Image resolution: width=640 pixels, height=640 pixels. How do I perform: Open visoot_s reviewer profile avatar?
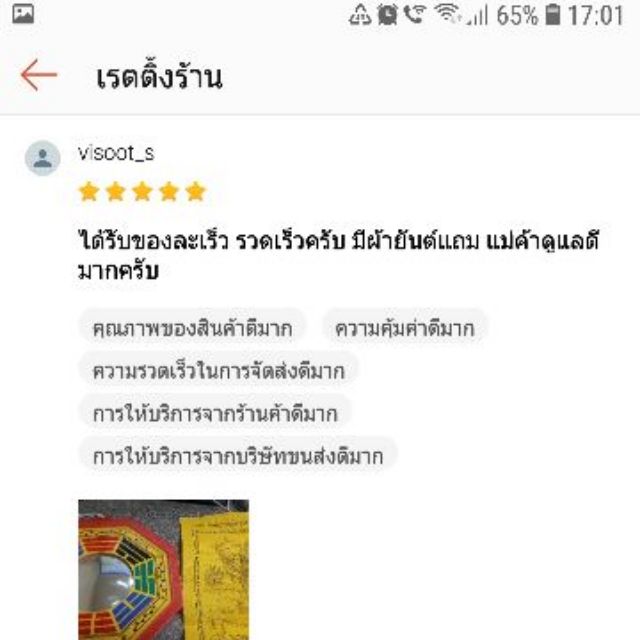(x=43, y=158)
